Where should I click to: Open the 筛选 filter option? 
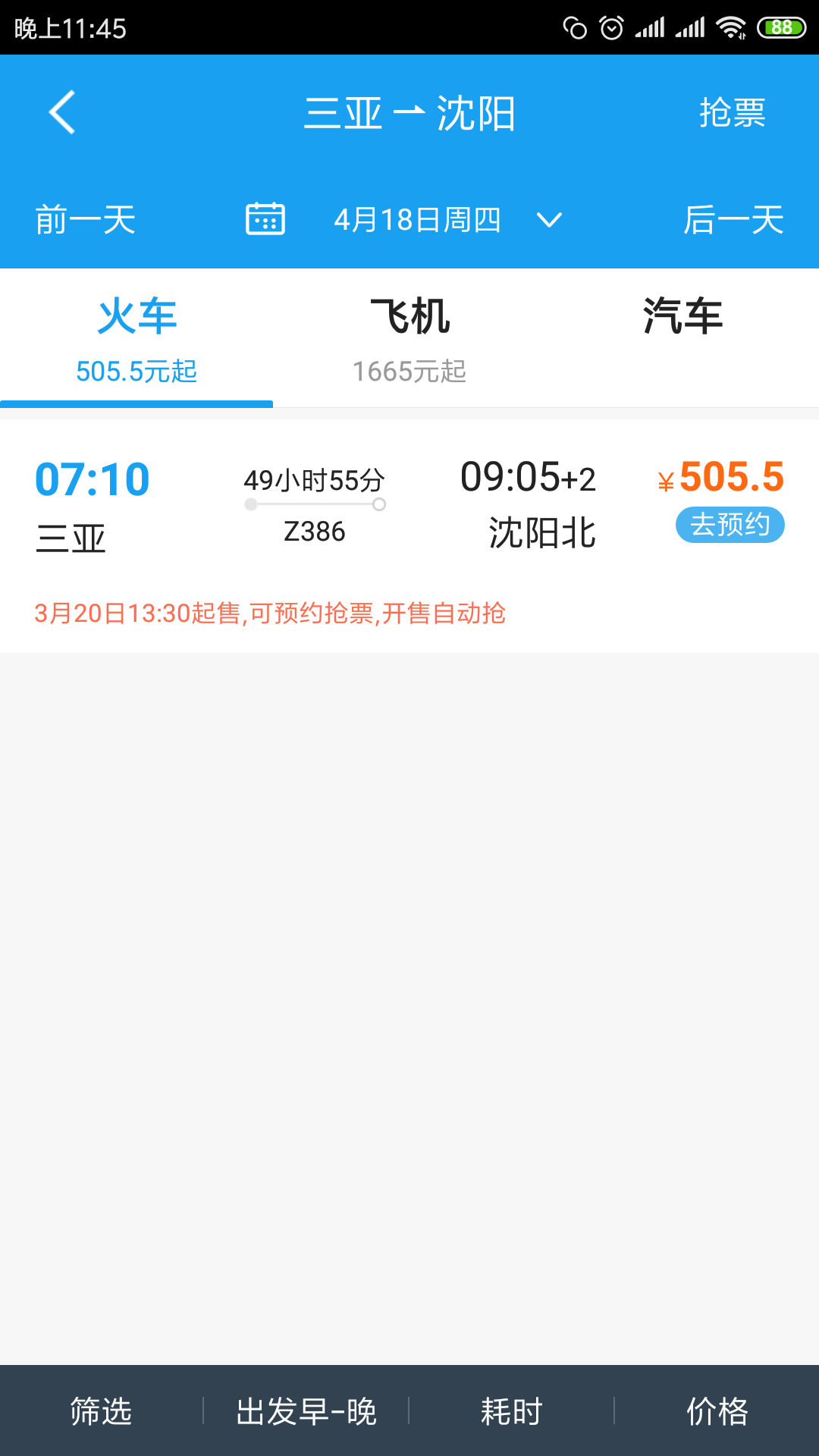[102, 1411]
